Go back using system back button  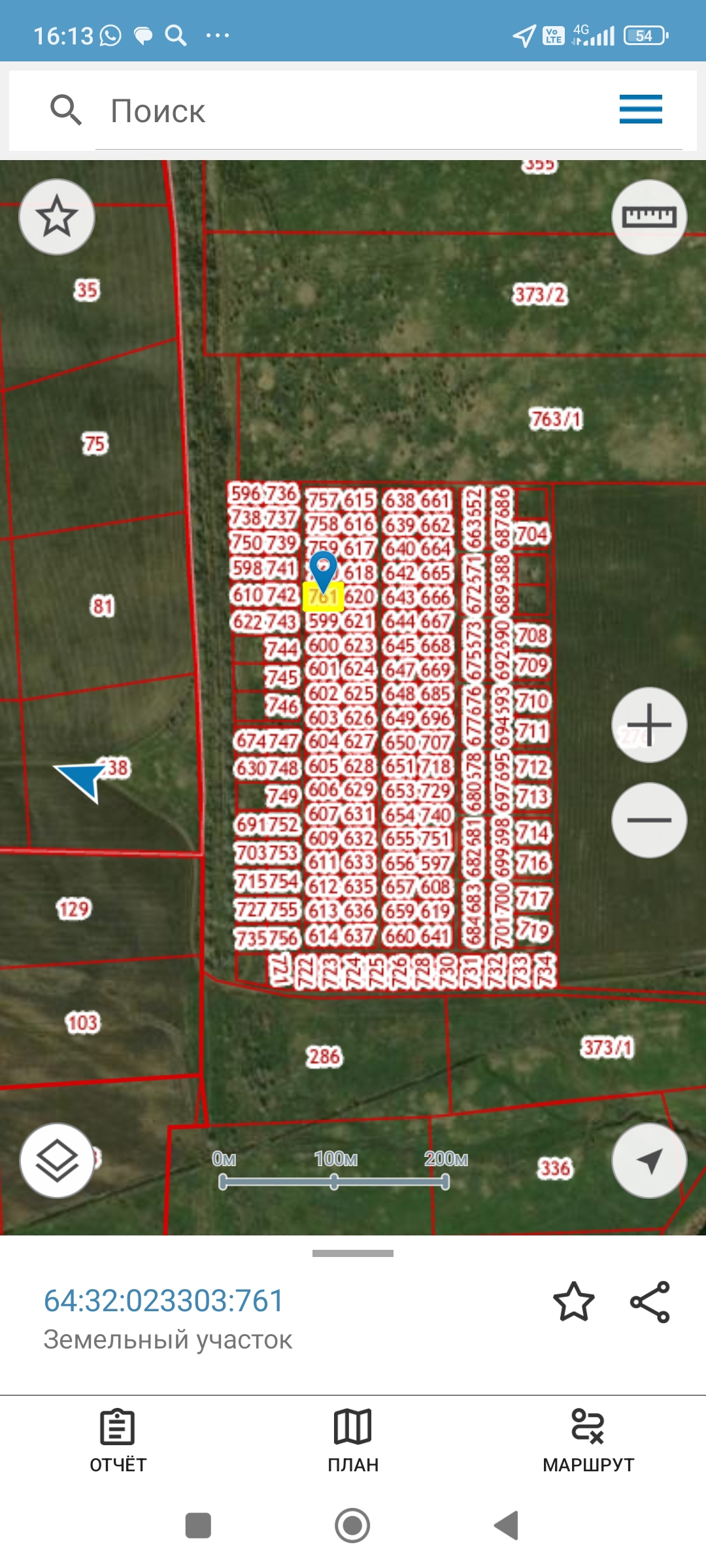click(x=507, y=1526)
